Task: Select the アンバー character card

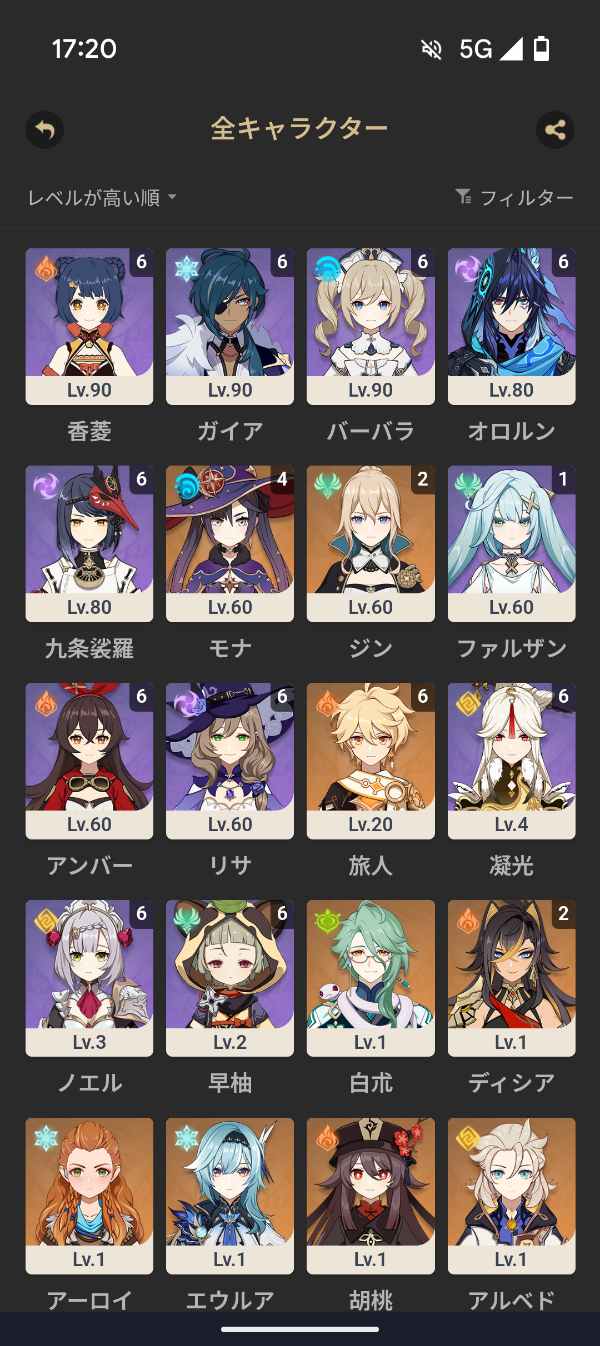Action: 89,760
